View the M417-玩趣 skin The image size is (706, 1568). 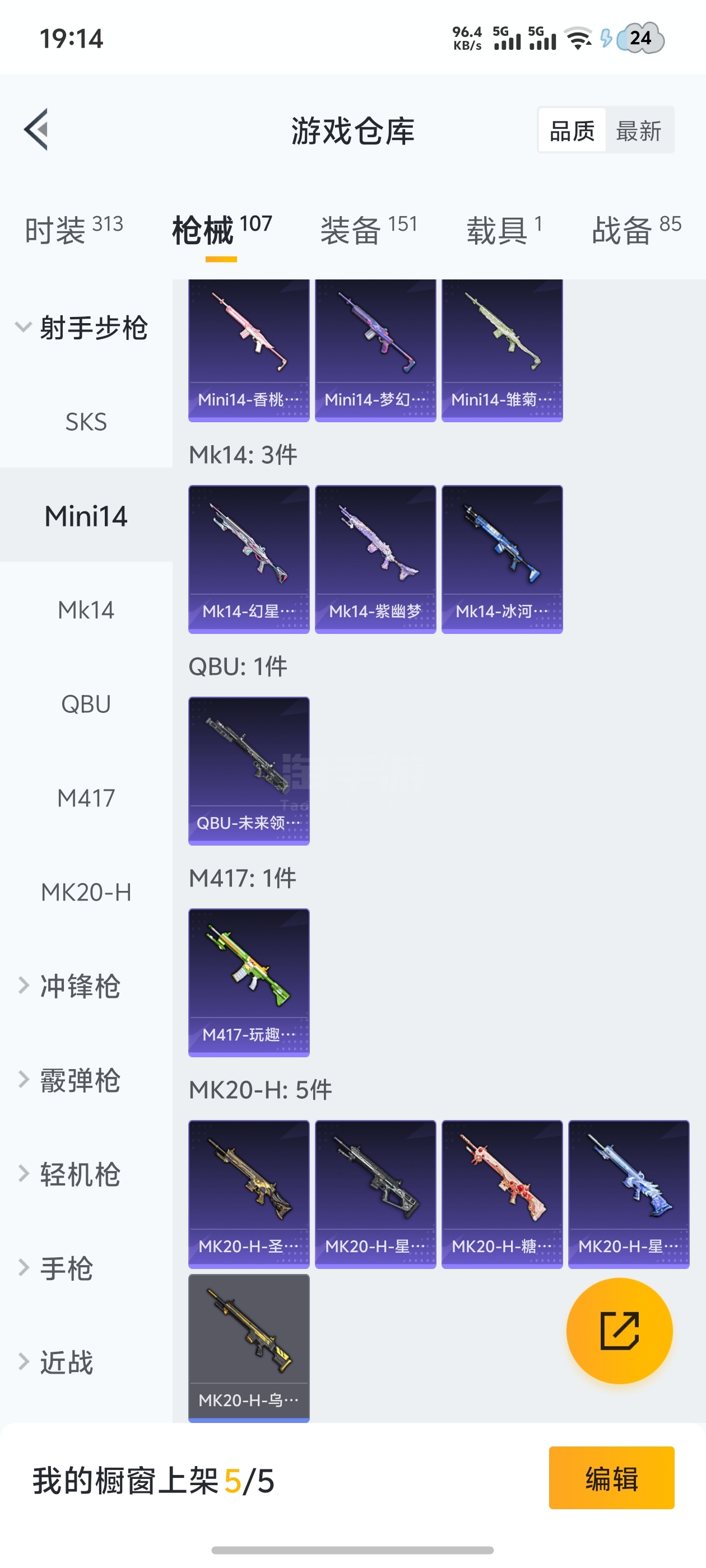pos(249,982)
